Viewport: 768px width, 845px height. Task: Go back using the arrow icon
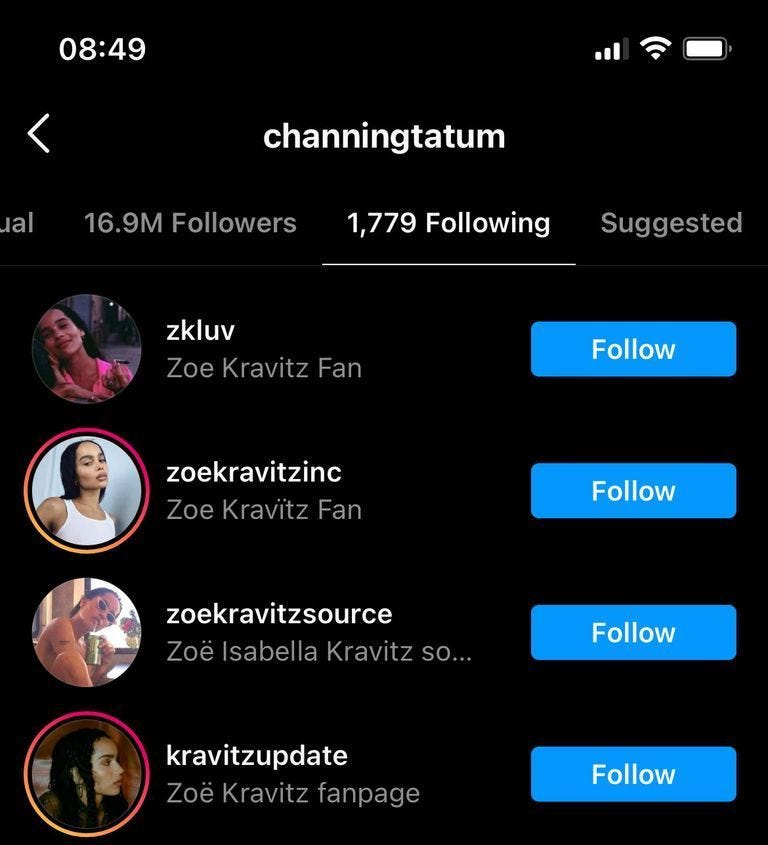[x=38, y=134]
